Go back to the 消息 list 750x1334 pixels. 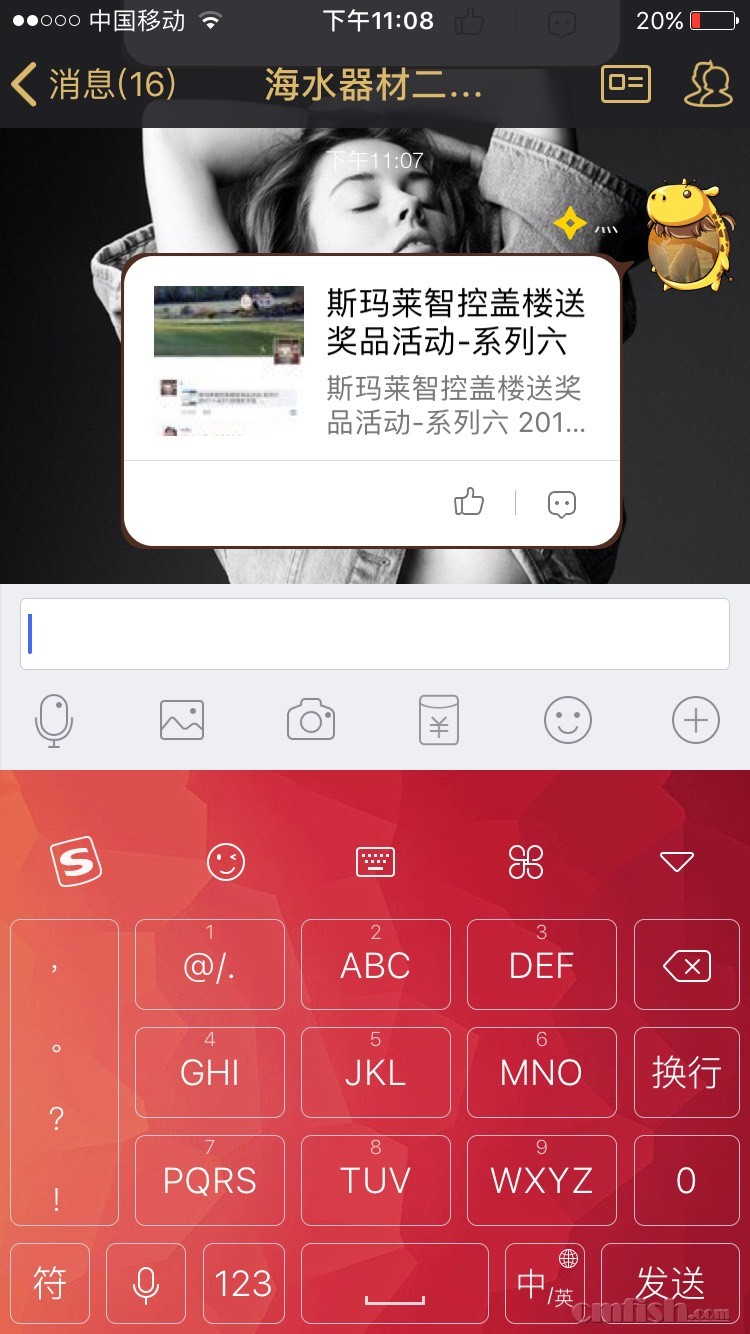(x=92, y=84)
